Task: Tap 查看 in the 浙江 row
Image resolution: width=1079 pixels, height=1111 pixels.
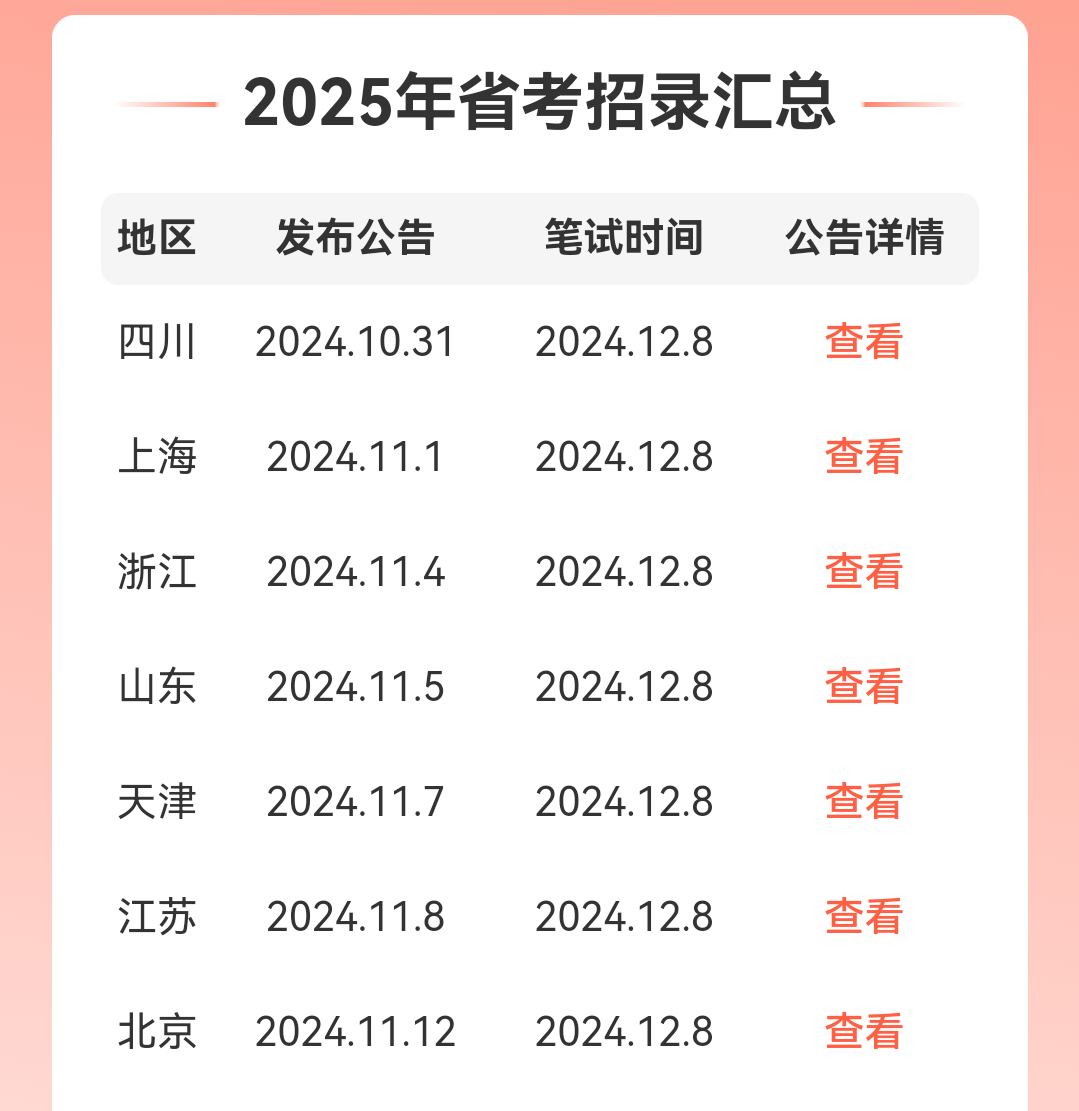Action: [864, 572]
